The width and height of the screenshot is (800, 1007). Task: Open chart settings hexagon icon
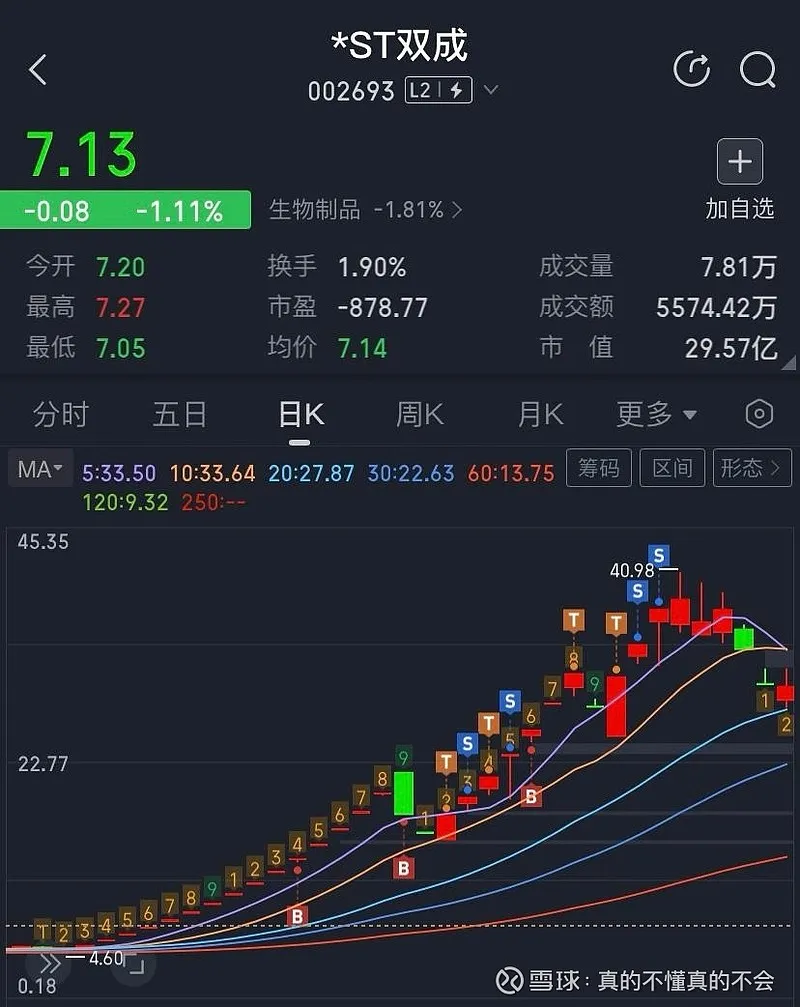pyautogui.click(x=759, y=414)
